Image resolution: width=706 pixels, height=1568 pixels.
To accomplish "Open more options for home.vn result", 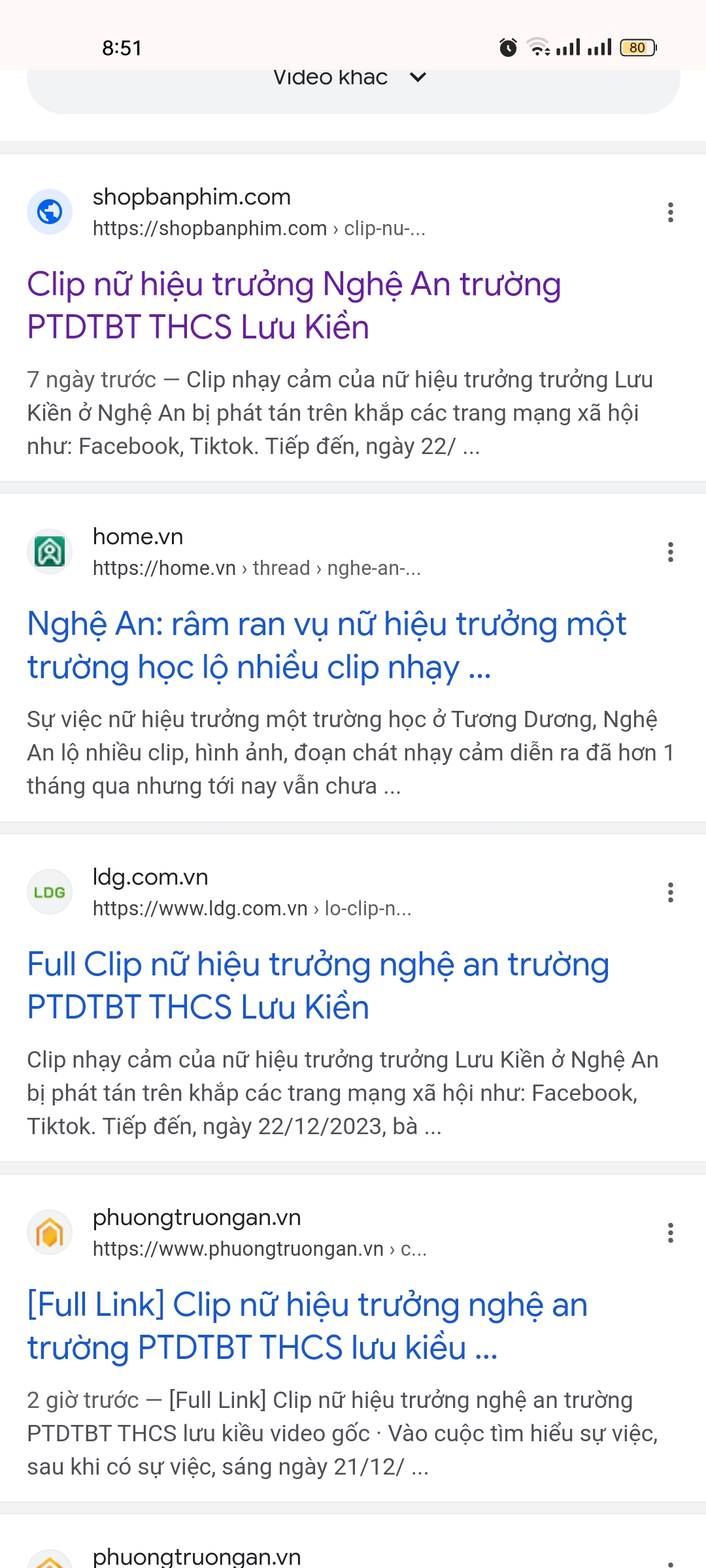I will (670, 552).
